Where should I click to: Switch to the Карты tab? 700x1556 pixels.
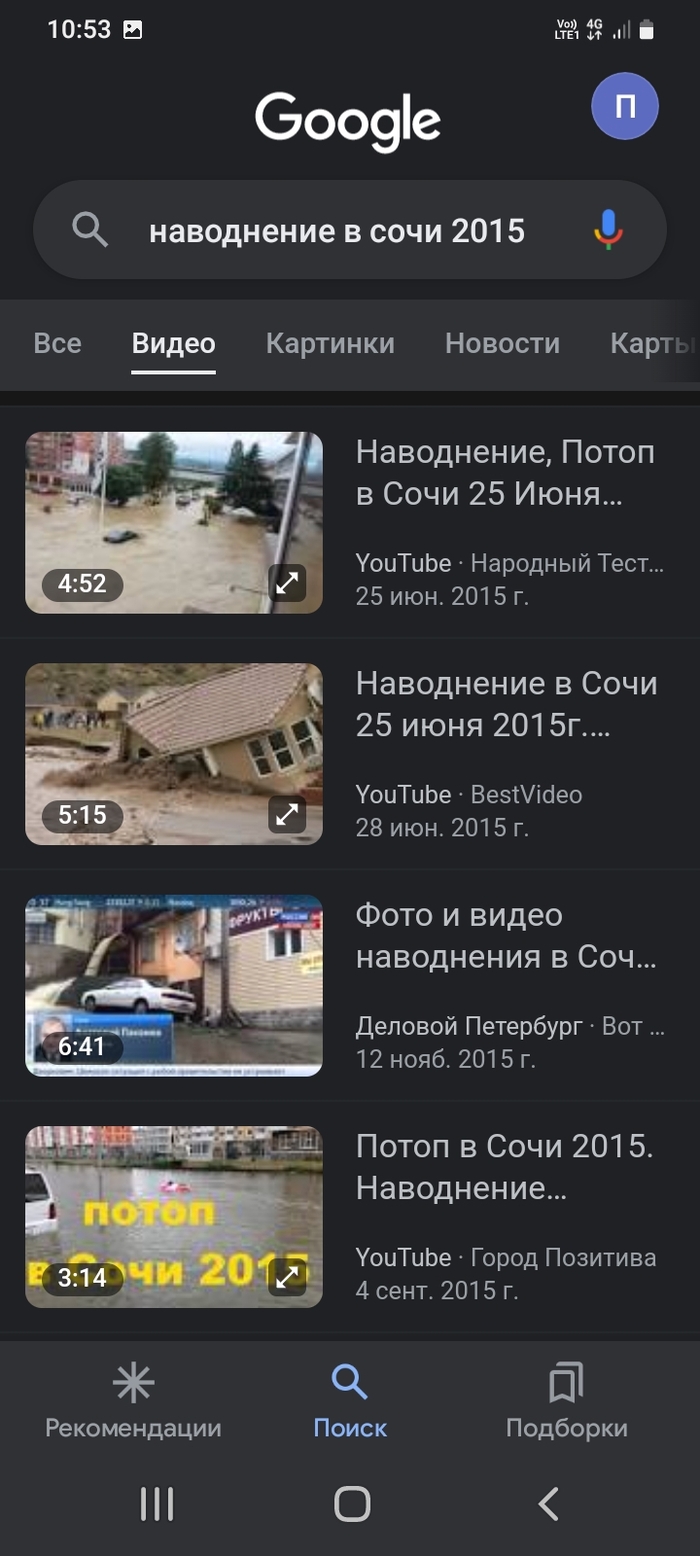coord(652,343)
